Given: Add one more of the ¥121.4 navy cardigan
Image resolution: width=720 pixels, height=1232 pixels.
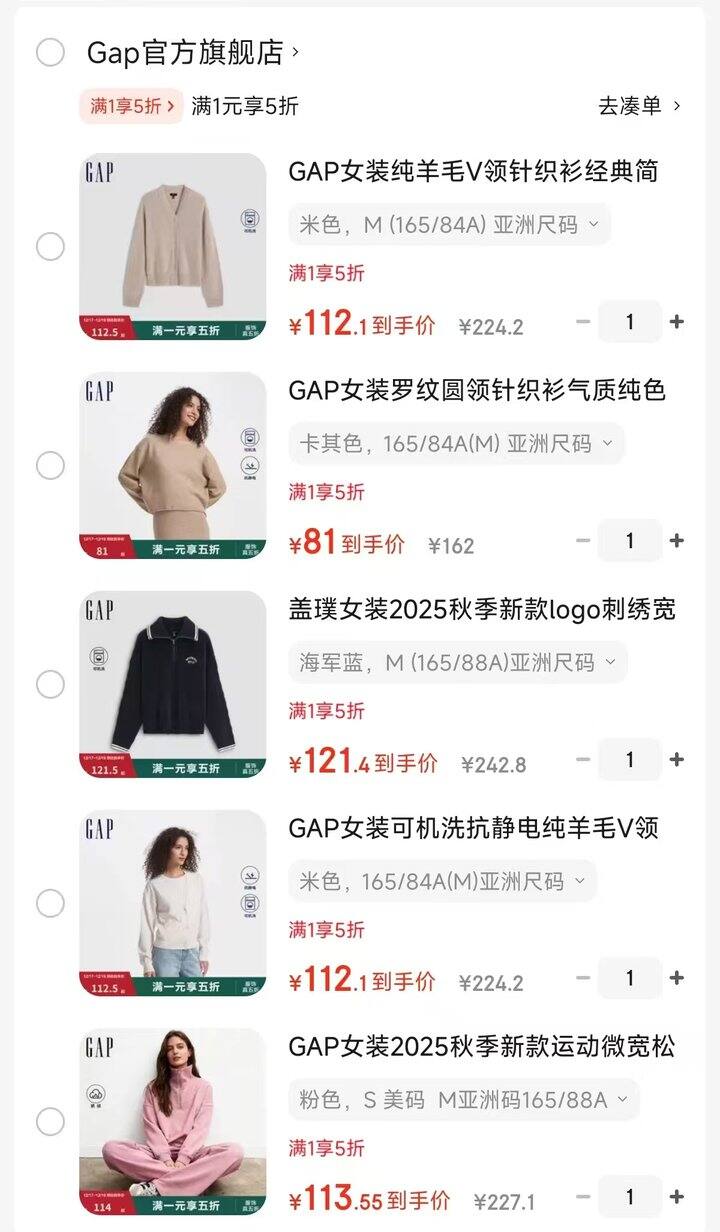Looking at the screenshot, I should click(677, 760).
